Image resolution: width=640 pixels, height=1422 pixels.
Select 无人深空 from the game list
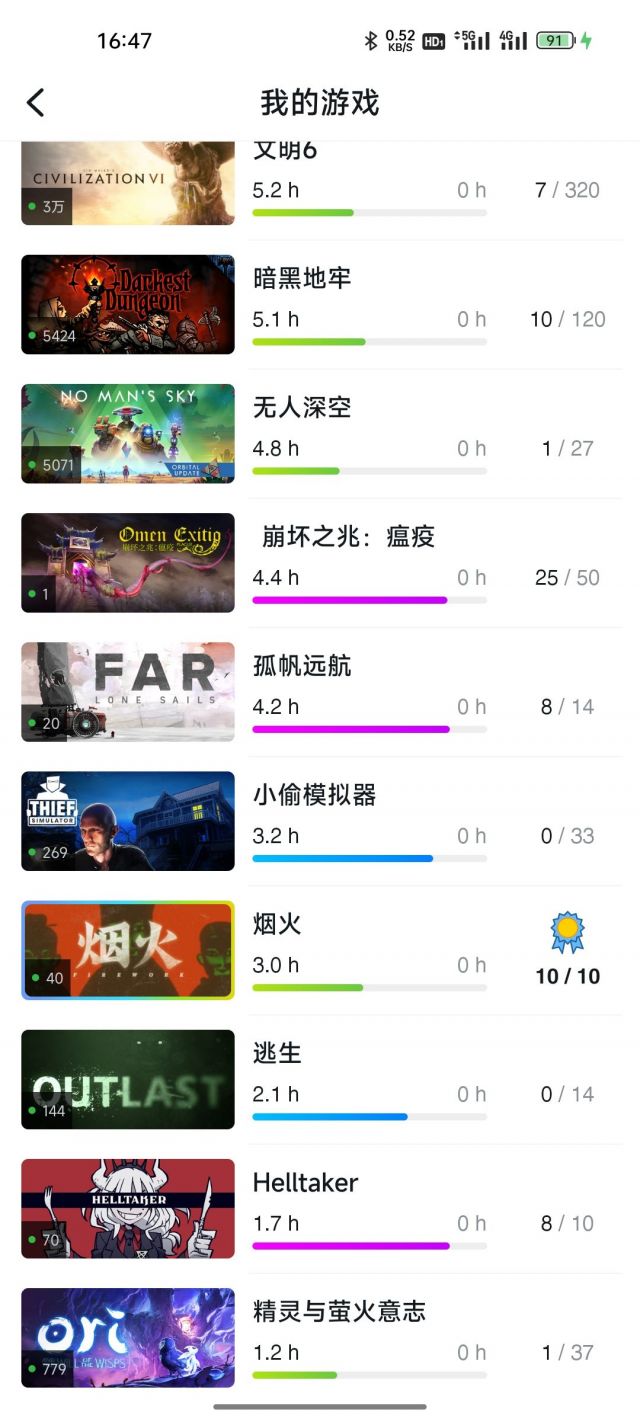tap(320, 433)
